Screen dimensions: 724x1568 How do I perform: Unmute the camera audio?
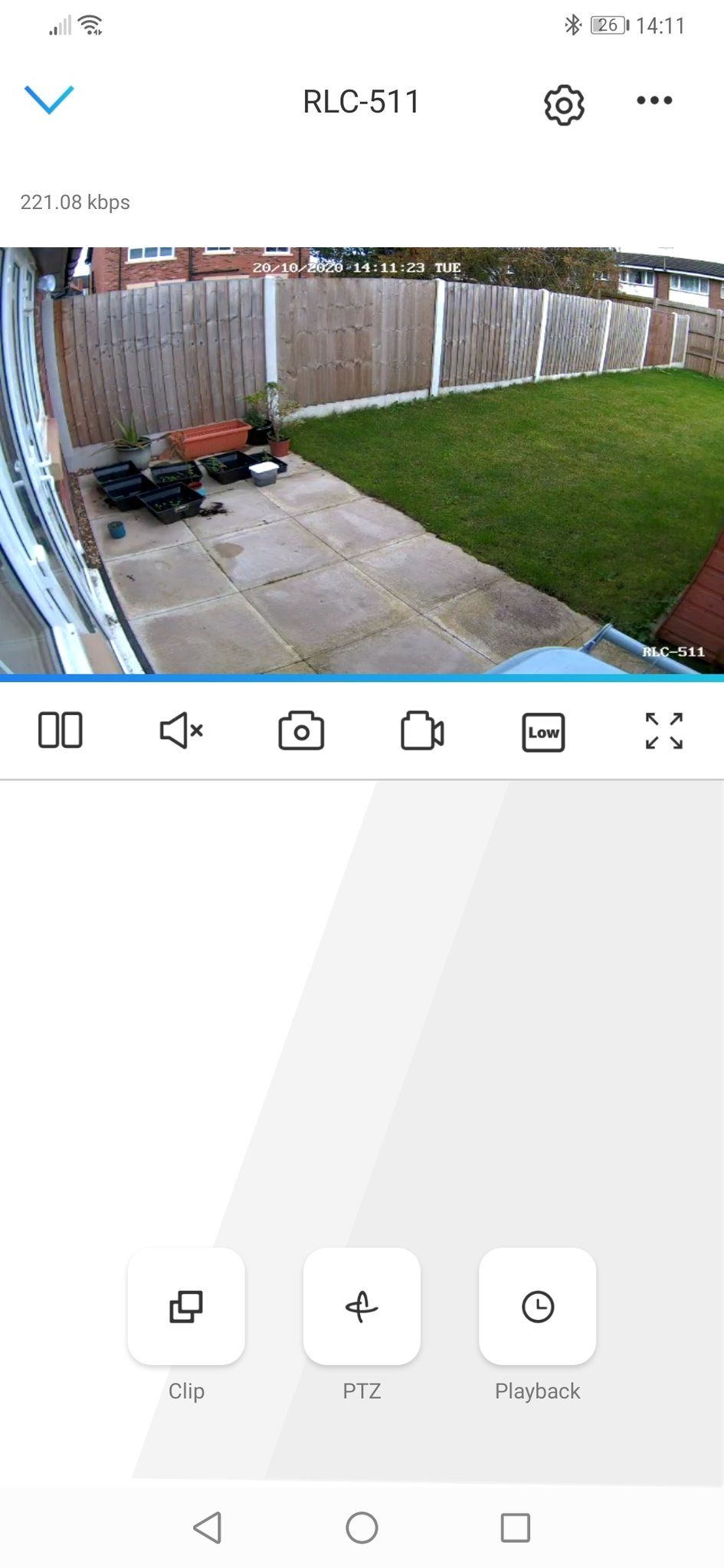[180, 730]
